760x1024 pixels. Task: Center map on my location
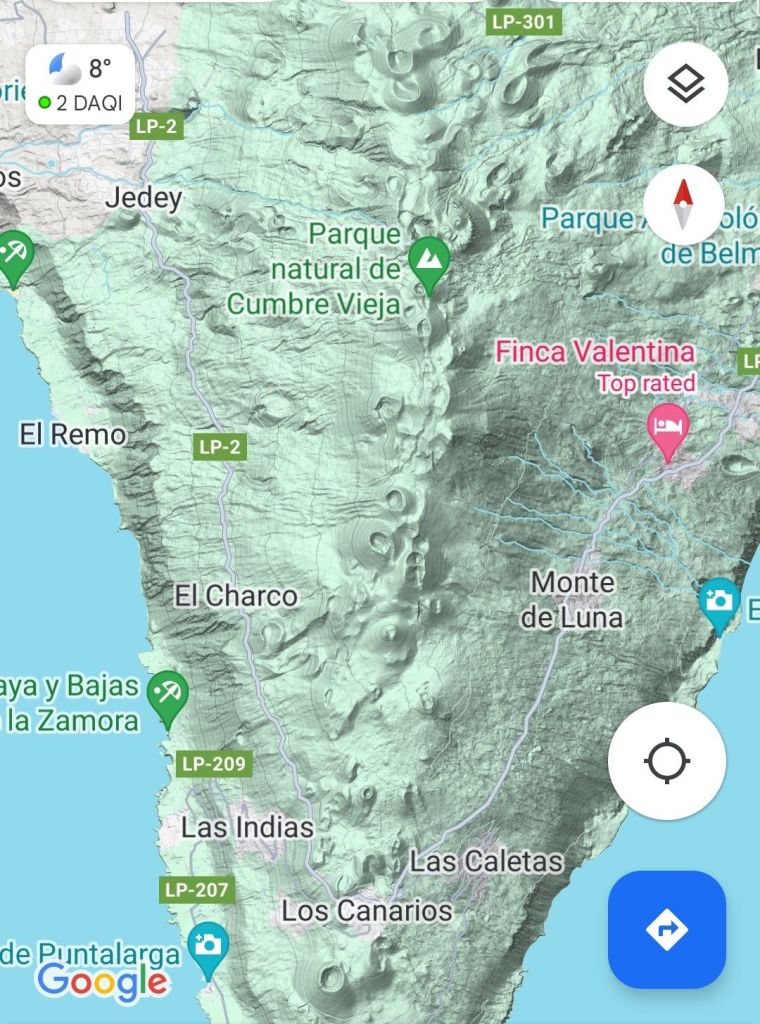click(667, 761)
